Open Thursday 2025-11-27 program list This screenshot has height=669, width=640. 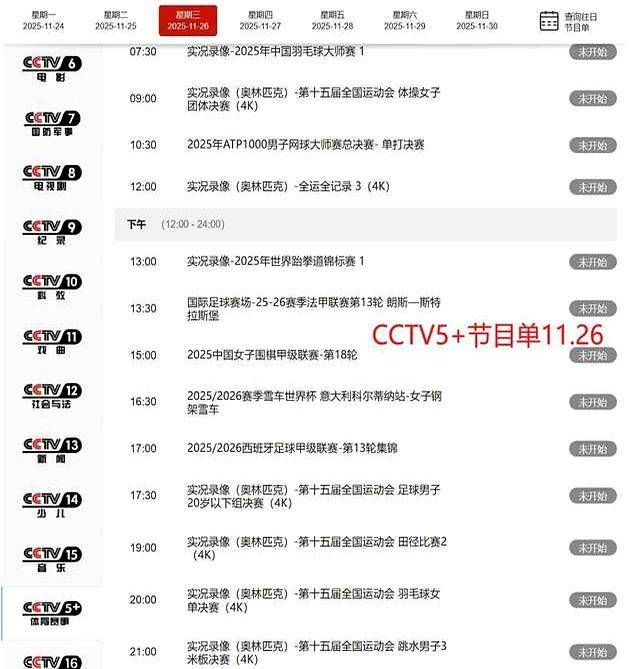(260, 21)
